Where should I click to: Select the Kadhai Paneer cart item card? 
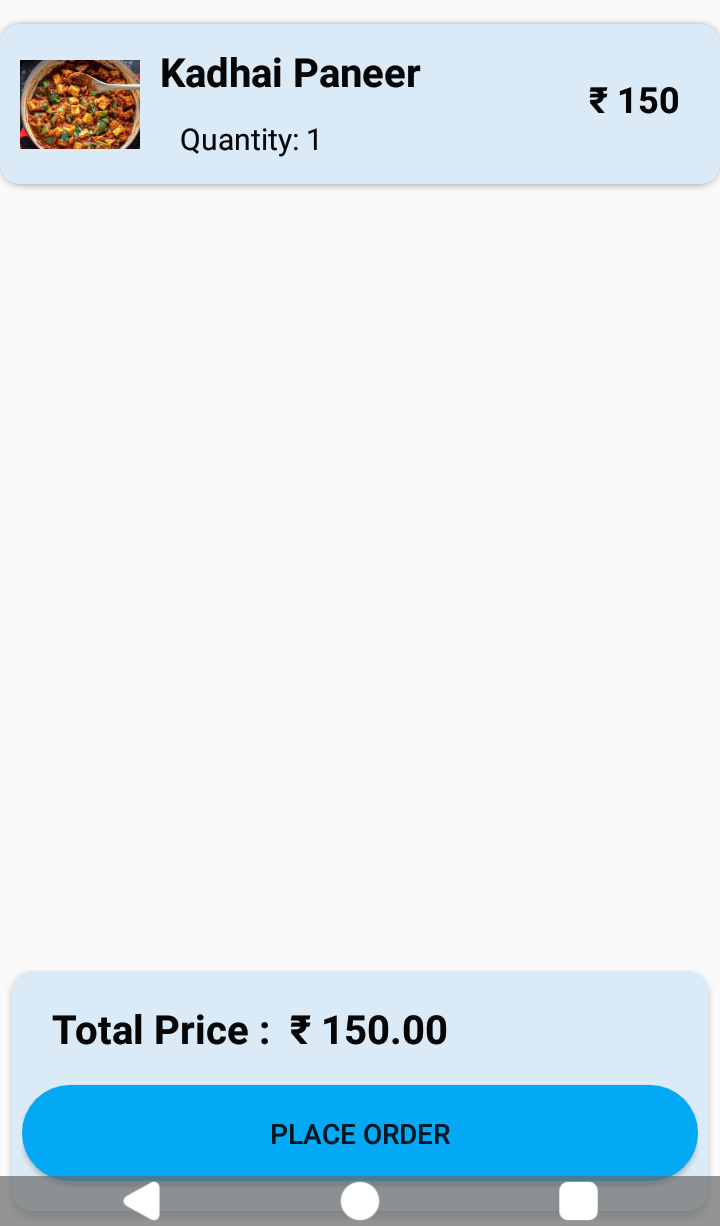(x=360, y=103)
